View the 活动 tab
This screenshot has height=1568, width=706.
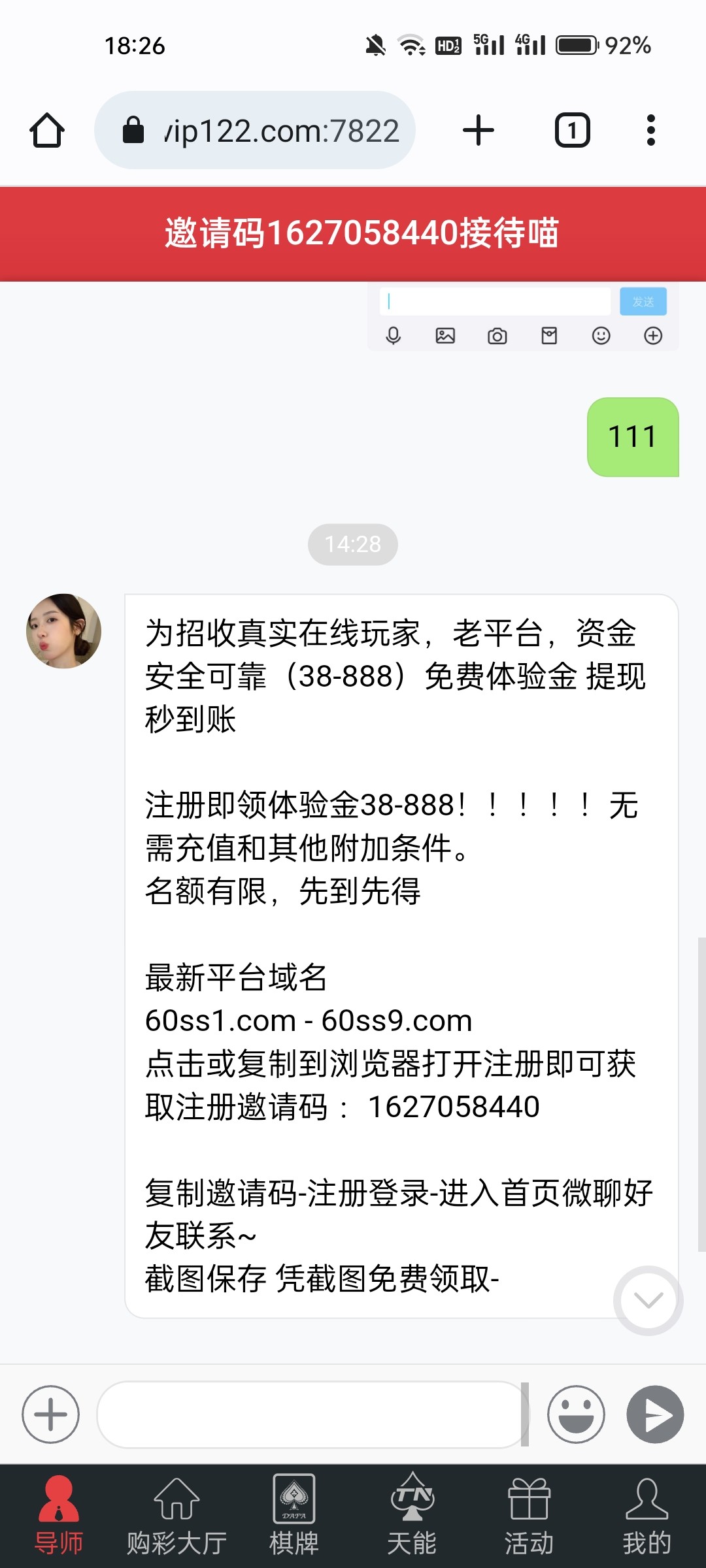(x=529, y=1516)
